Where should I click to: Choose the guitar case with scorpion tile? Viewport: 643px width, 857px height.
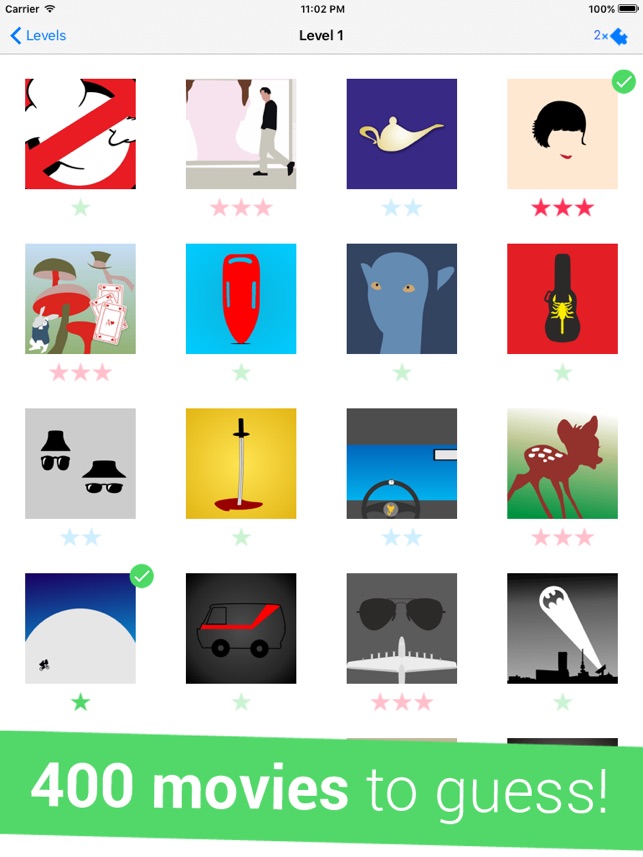[x=562, y=298]
